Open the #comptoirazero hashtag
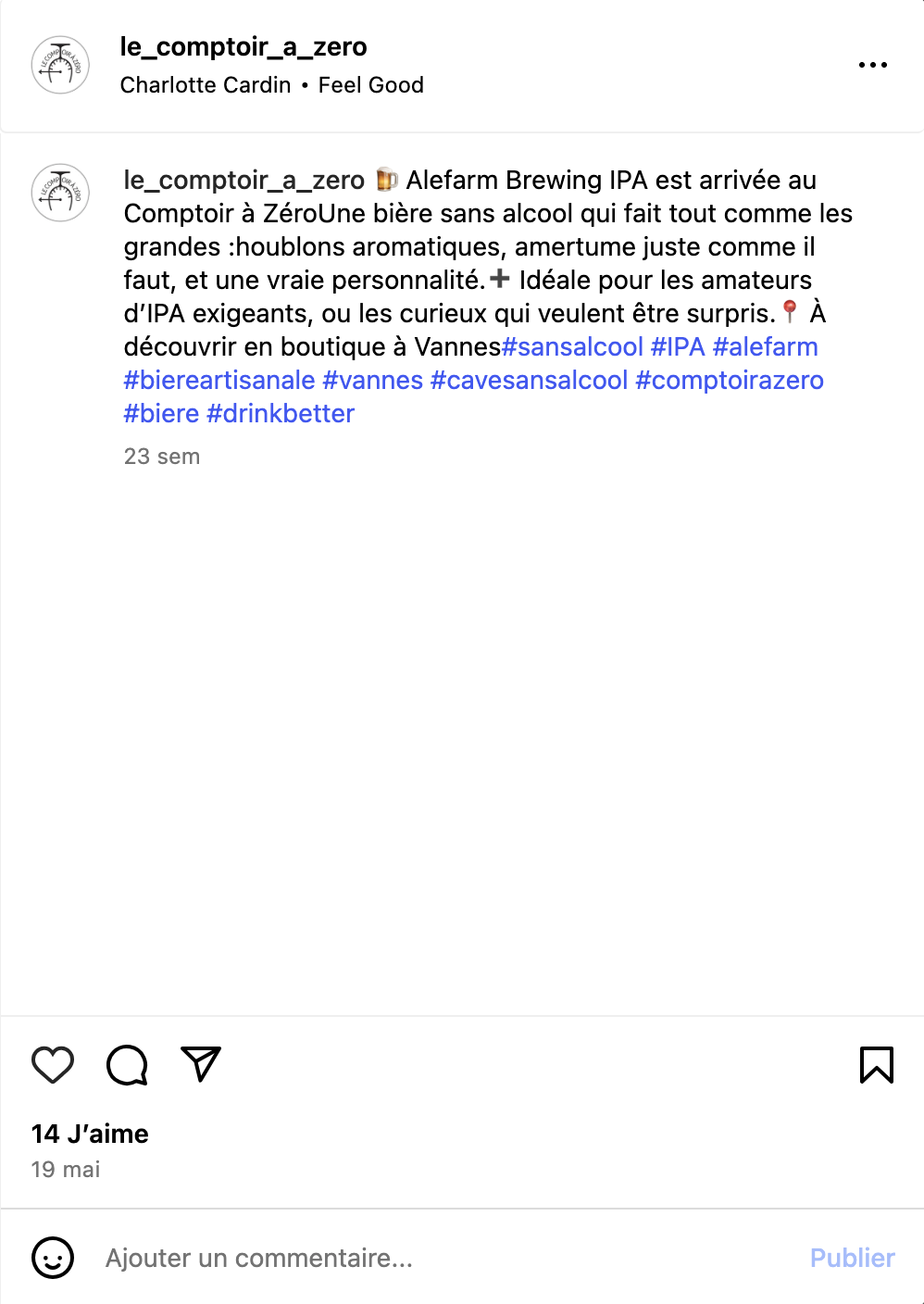The width and height of the screenshot is (924, 1304). 730,381
